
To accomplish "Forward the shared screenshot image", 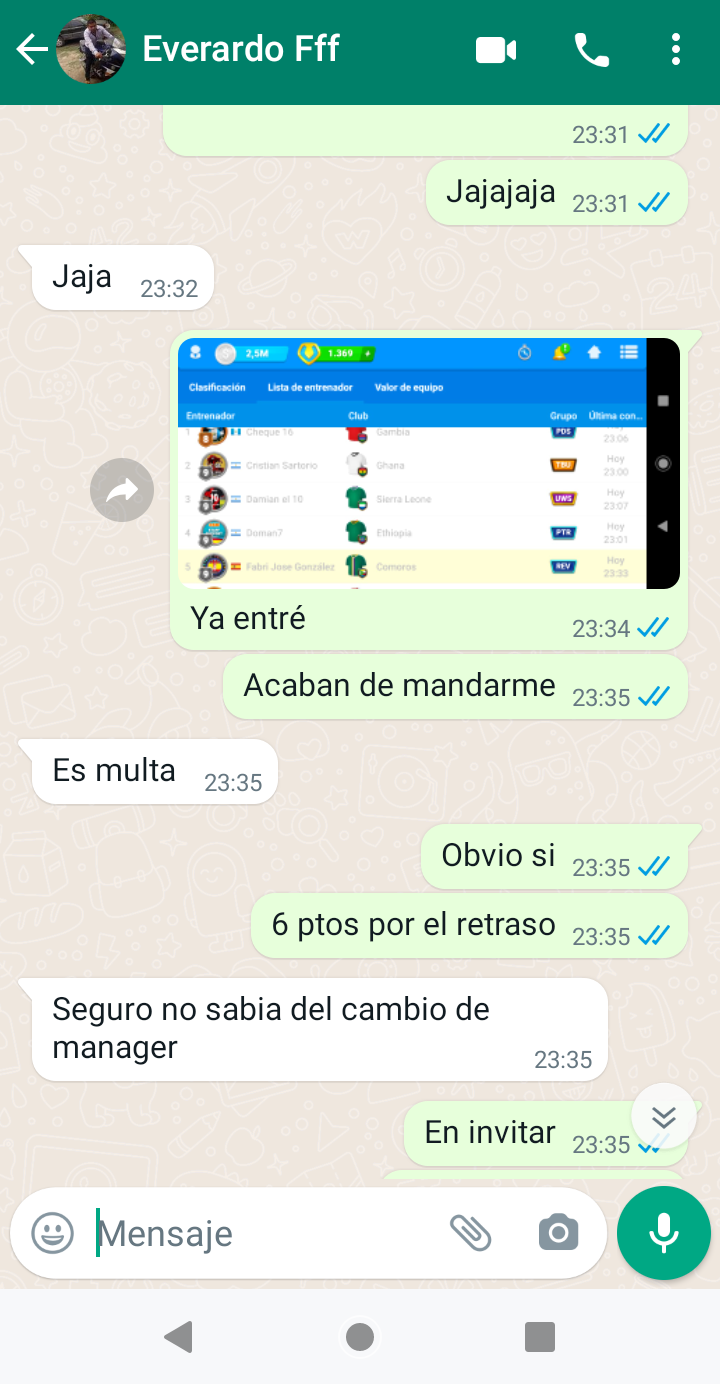I will [122, 490].
